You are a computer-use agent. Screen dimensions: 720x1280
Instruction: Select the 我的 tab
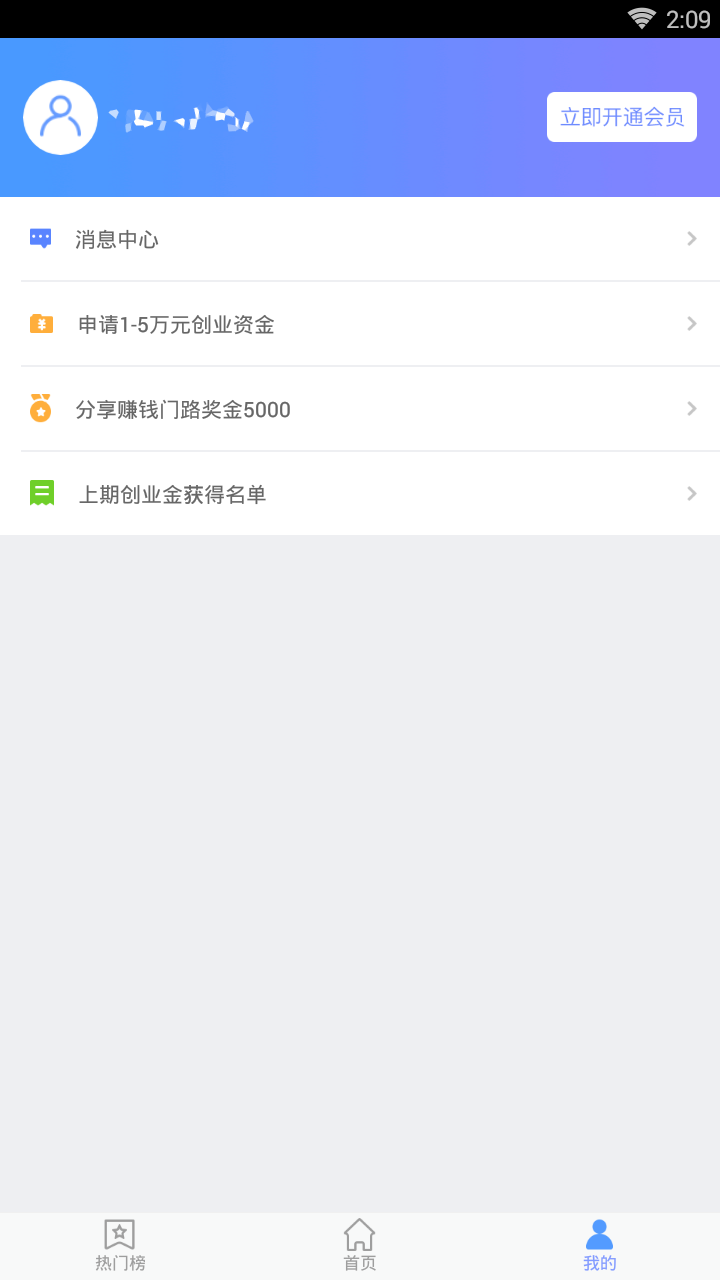(x=599, y=1245)
